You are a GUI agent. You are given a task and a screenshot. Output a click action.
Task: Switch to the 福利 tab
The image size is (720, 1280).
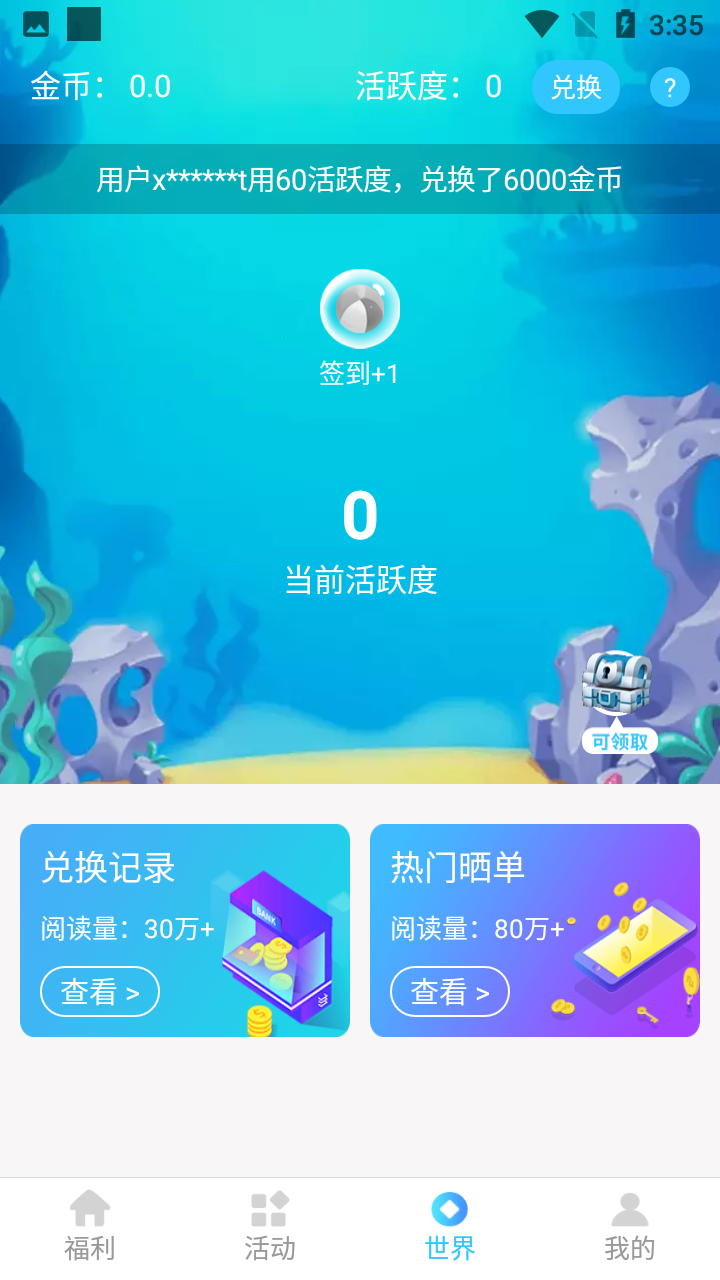click(x=90, y=1226)
